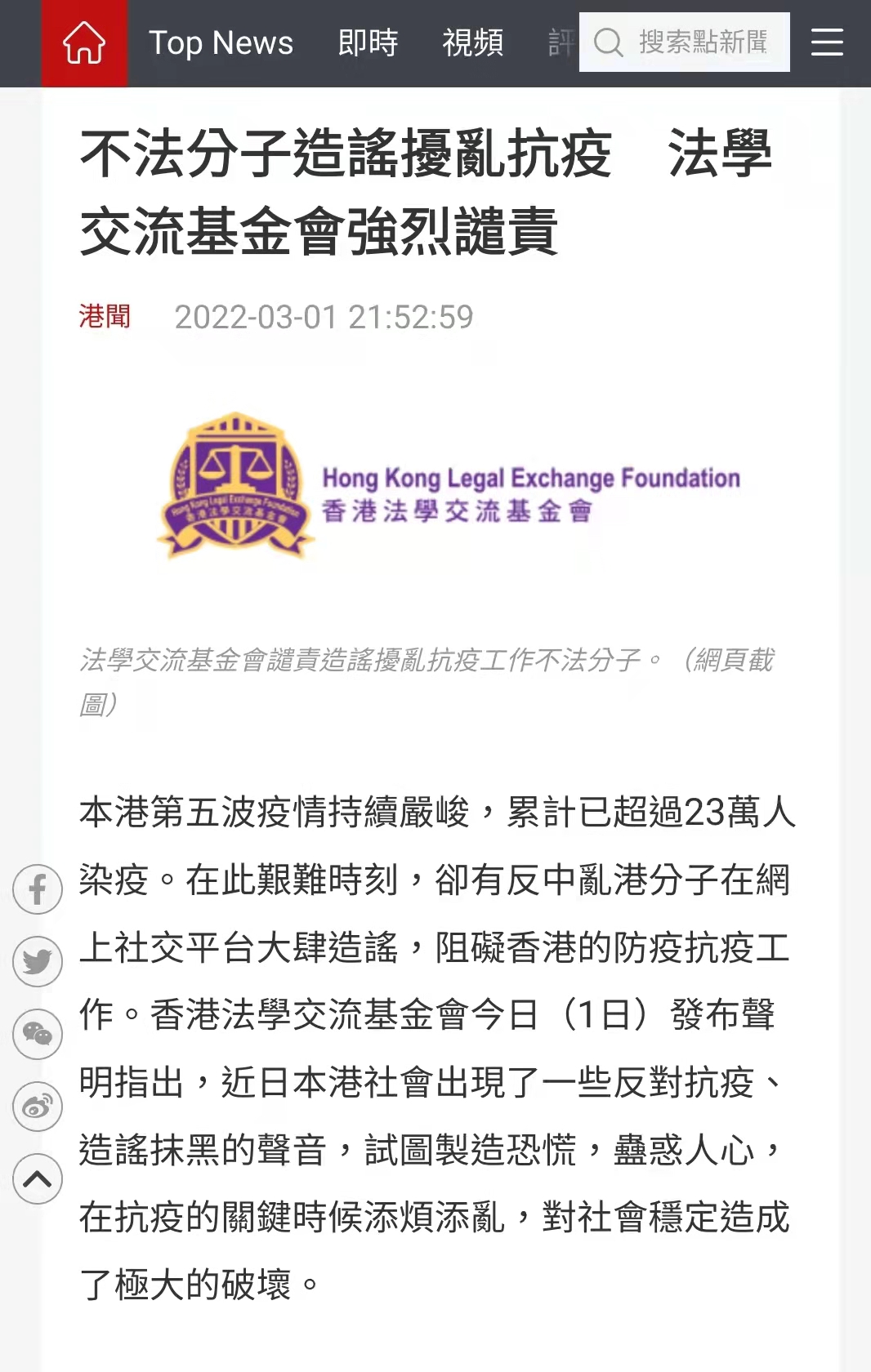Share the article via WeChat
Viewport: 871px width, 1372px height.
(38, 1034)
